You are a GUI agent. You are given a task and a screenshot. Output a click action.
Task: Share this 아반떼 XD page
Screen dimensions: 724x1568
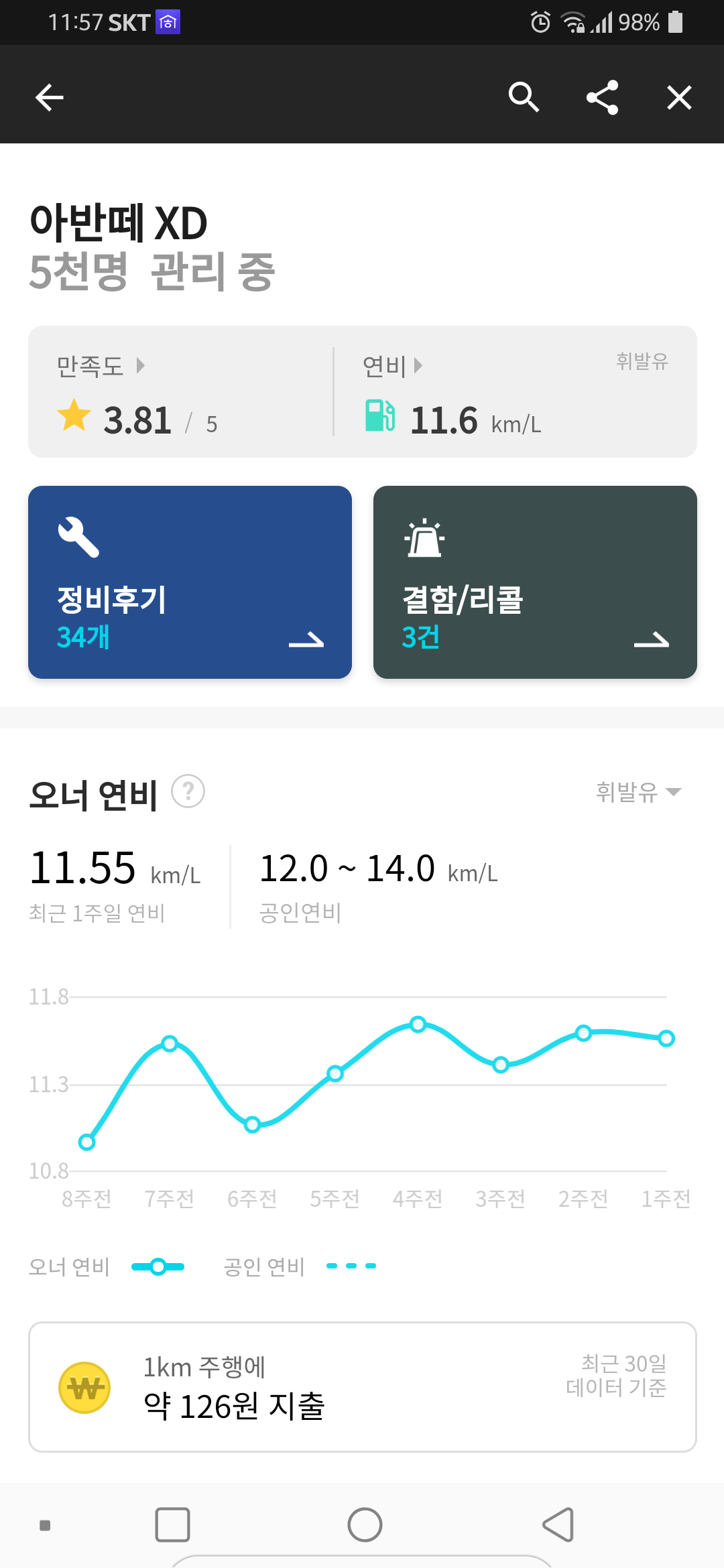(602, 98)
